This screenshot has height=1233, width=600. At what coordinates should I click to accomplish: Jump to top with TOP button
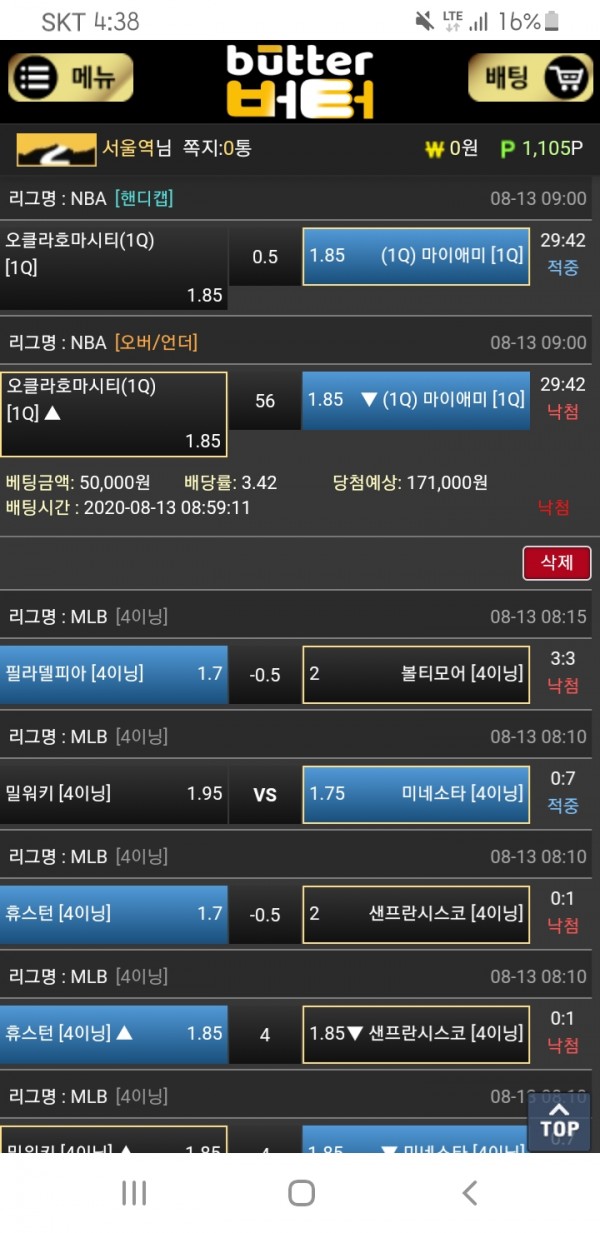pyautogui.click(x=559, y=1121)
